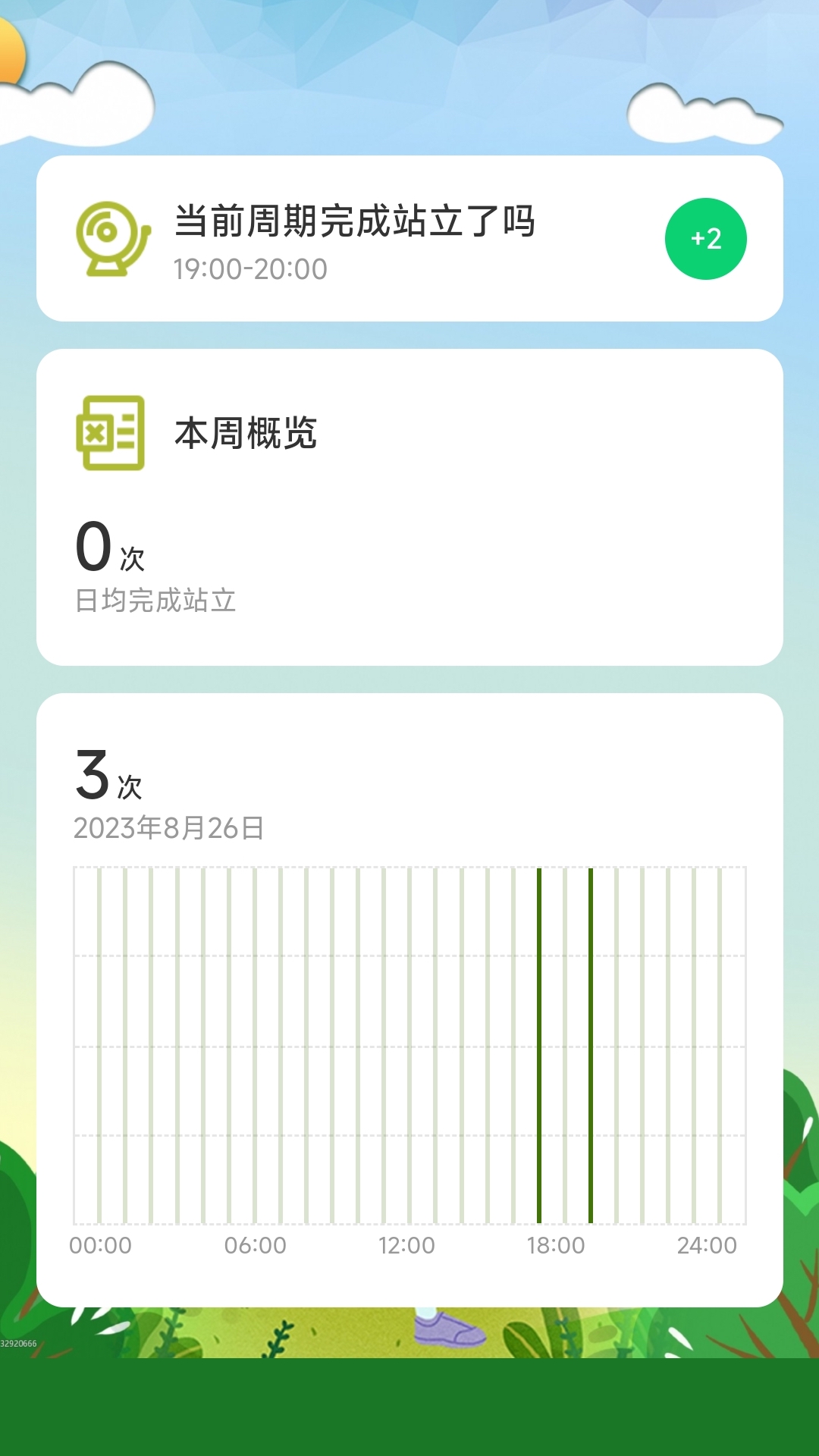Tap the standing reminder card

(409, 237)
